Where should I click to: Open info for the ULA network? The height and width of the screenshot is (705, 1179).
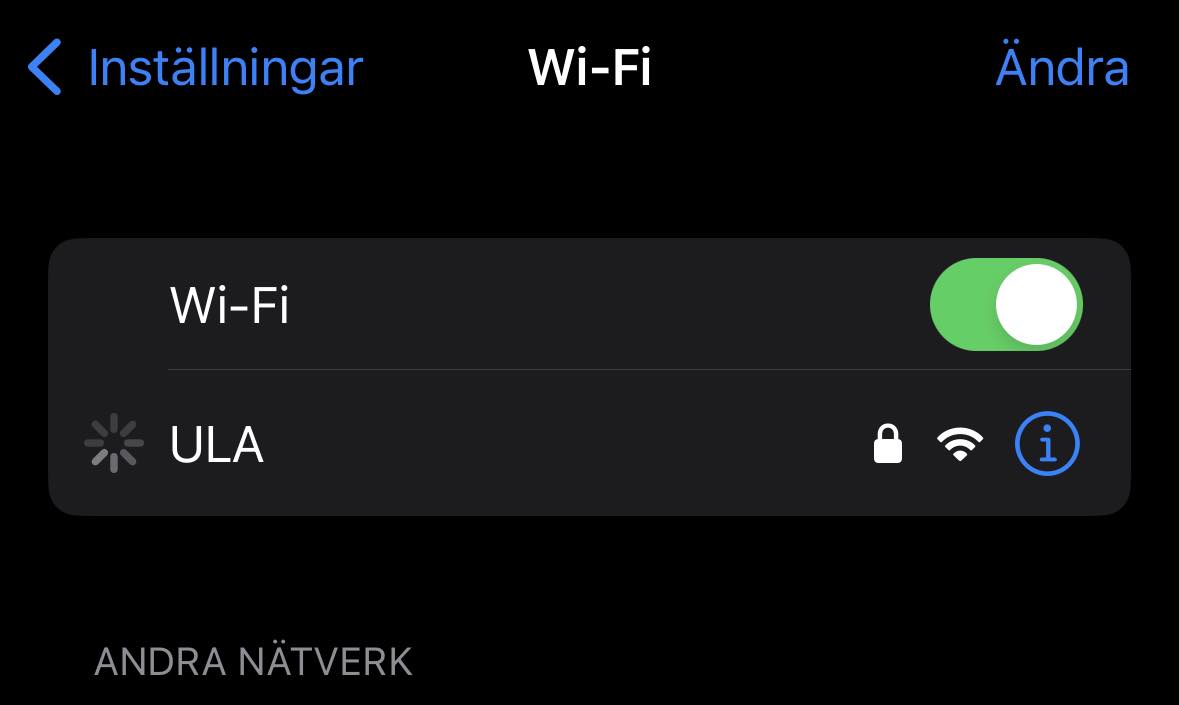pyautogui.click(x=1047, y=444)
